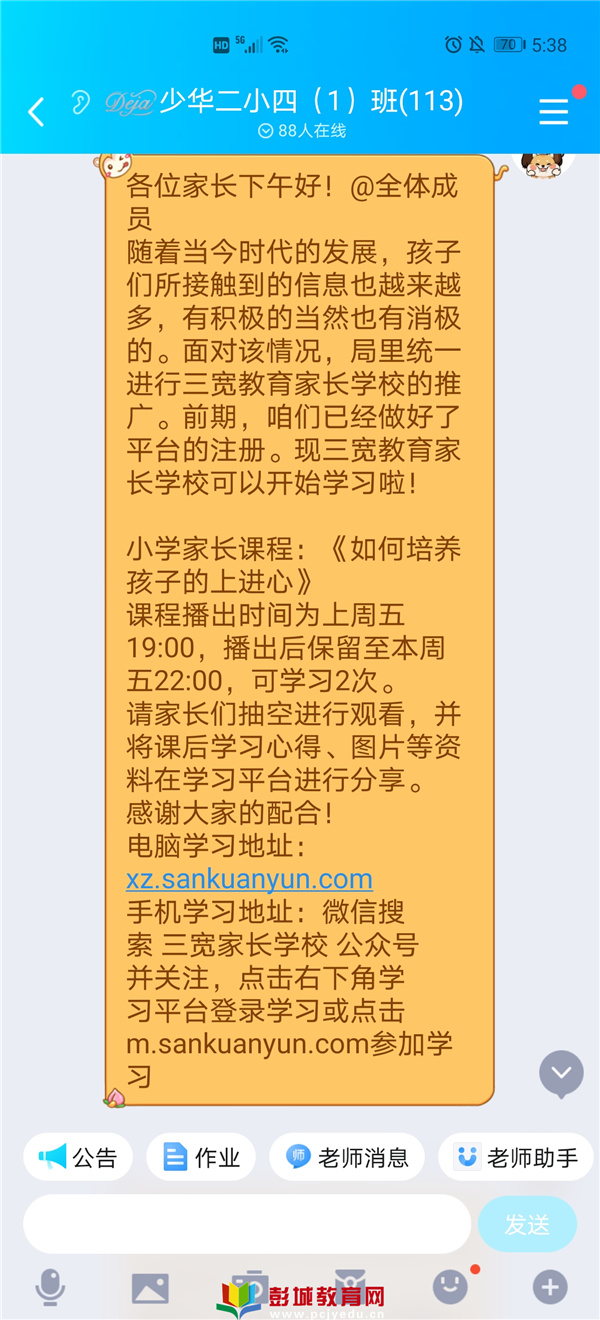Screen dimensions: 600x1320
Task: Tap the 发送 send button
Action: [527, 1224]
